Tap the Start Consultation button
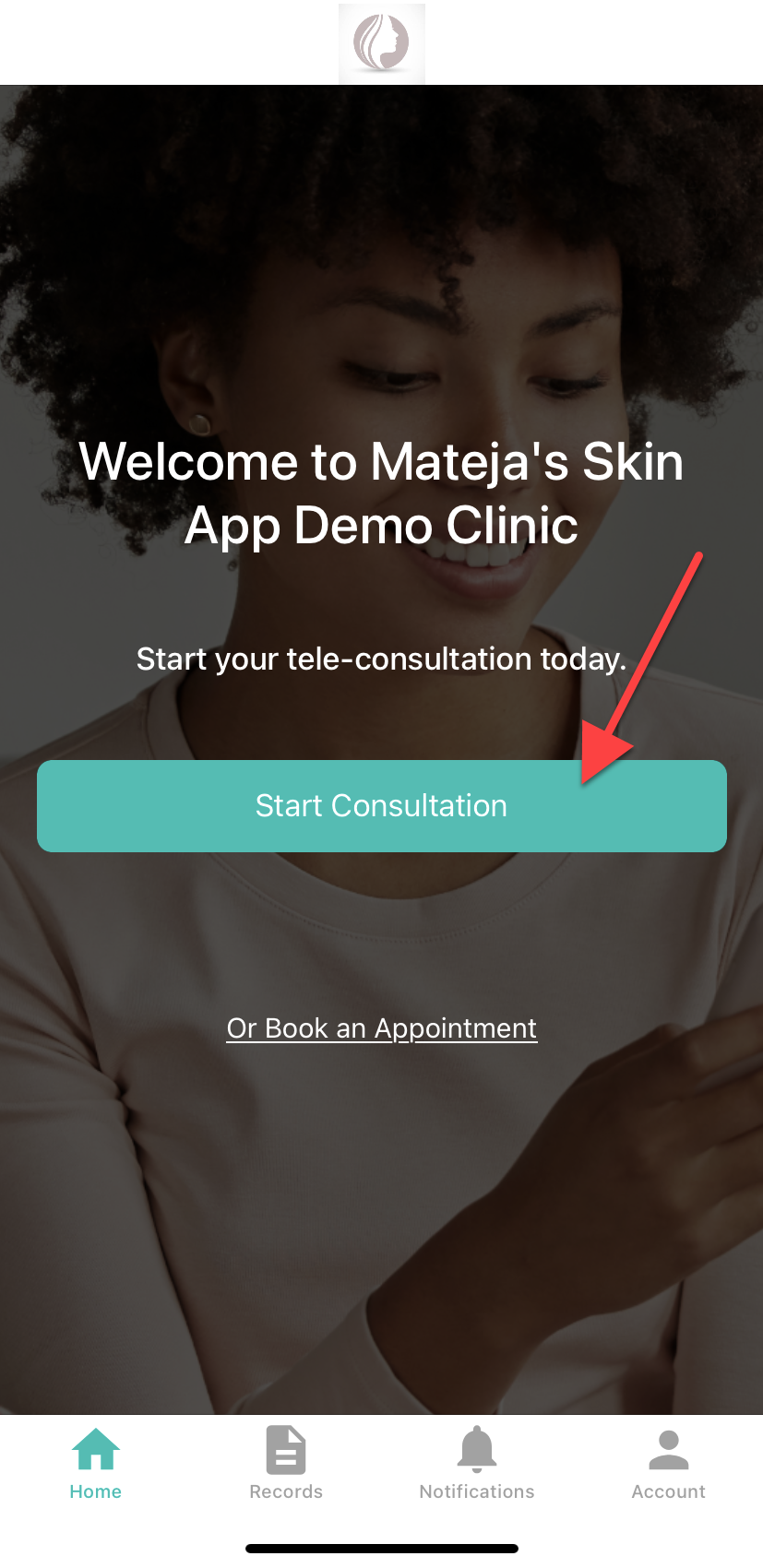The width and height of the screenshot is (763, 1568). [381, 805]
